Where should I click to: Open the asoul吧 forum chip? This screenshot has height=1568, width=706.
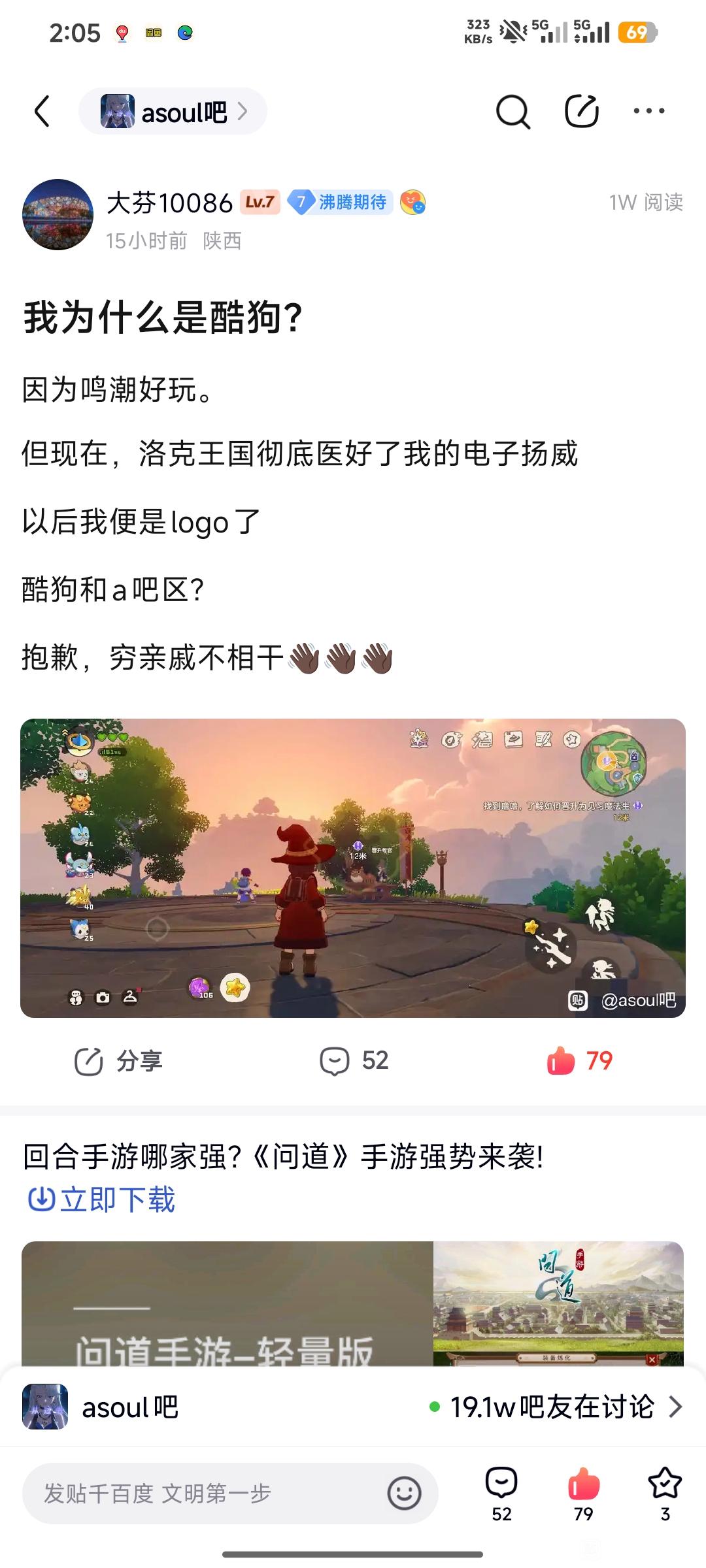[173, 112]
